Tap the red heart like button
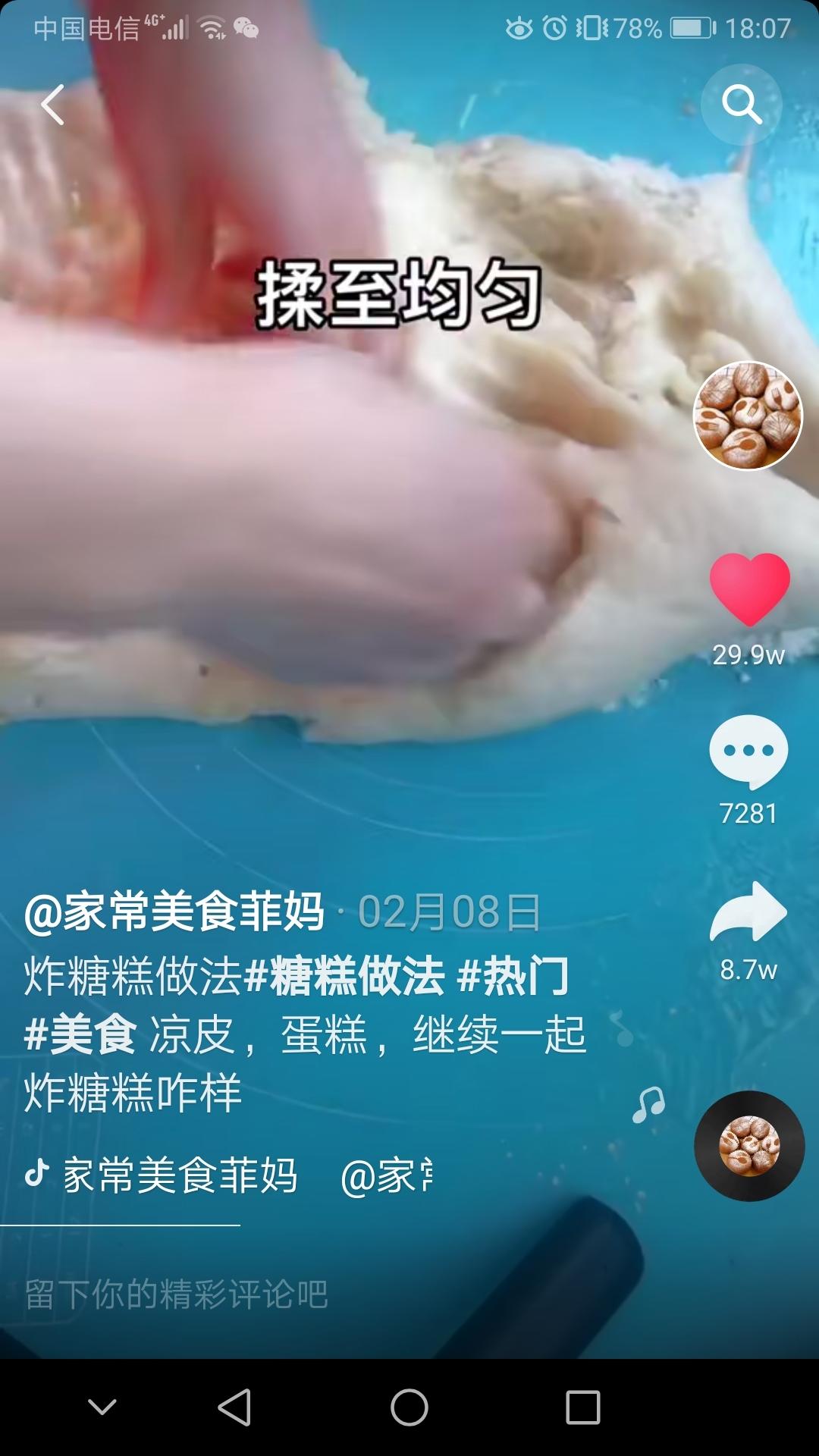Viewport: 819px width, 1456px height. click(x=749, y=589)
